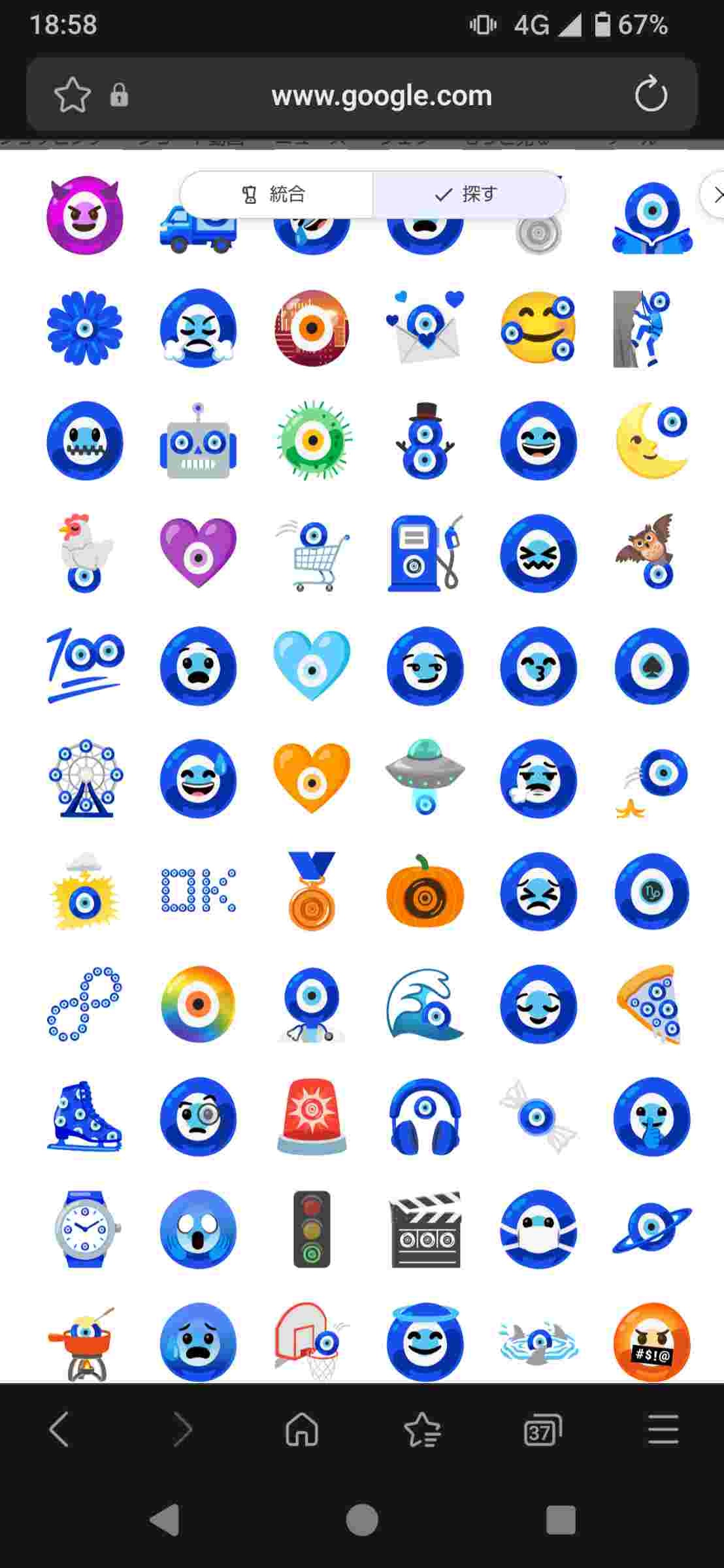Go back to the previous page

tap(60, 1429)
